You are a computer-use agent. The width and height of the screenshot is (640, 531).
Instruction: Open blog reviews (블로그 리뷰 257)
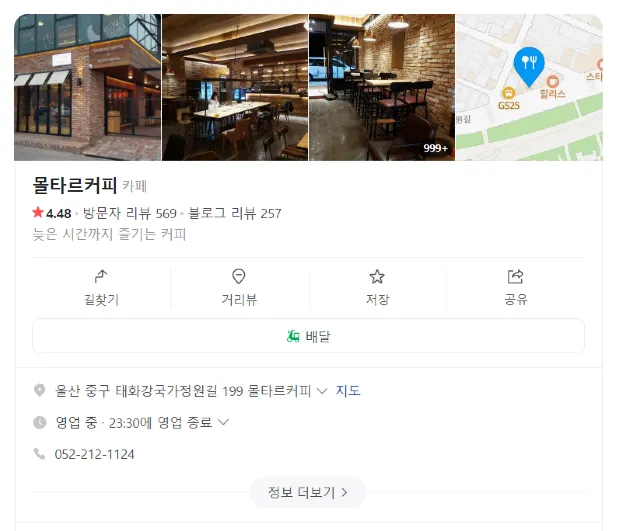point(235,213)
